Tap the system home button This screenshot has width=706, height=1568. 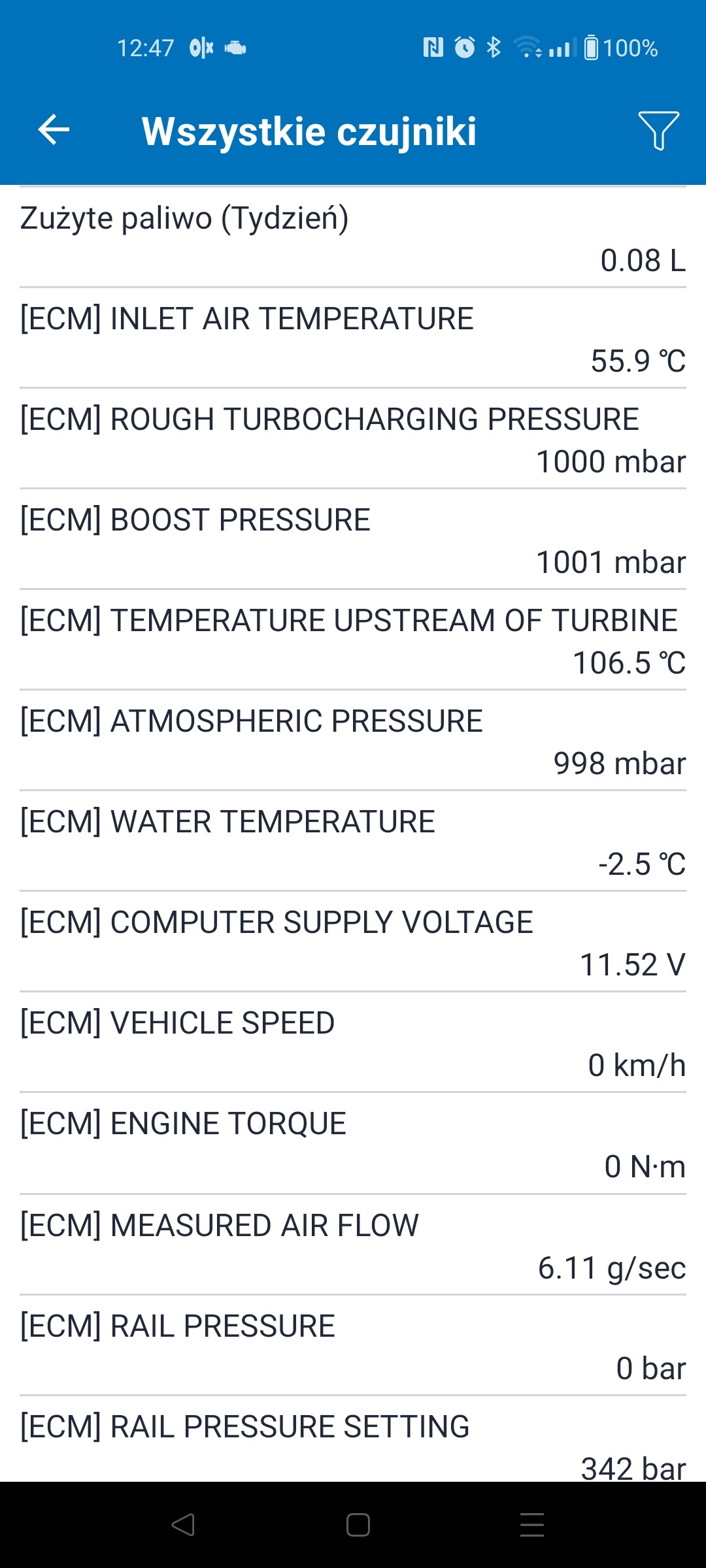(358, 1525)
